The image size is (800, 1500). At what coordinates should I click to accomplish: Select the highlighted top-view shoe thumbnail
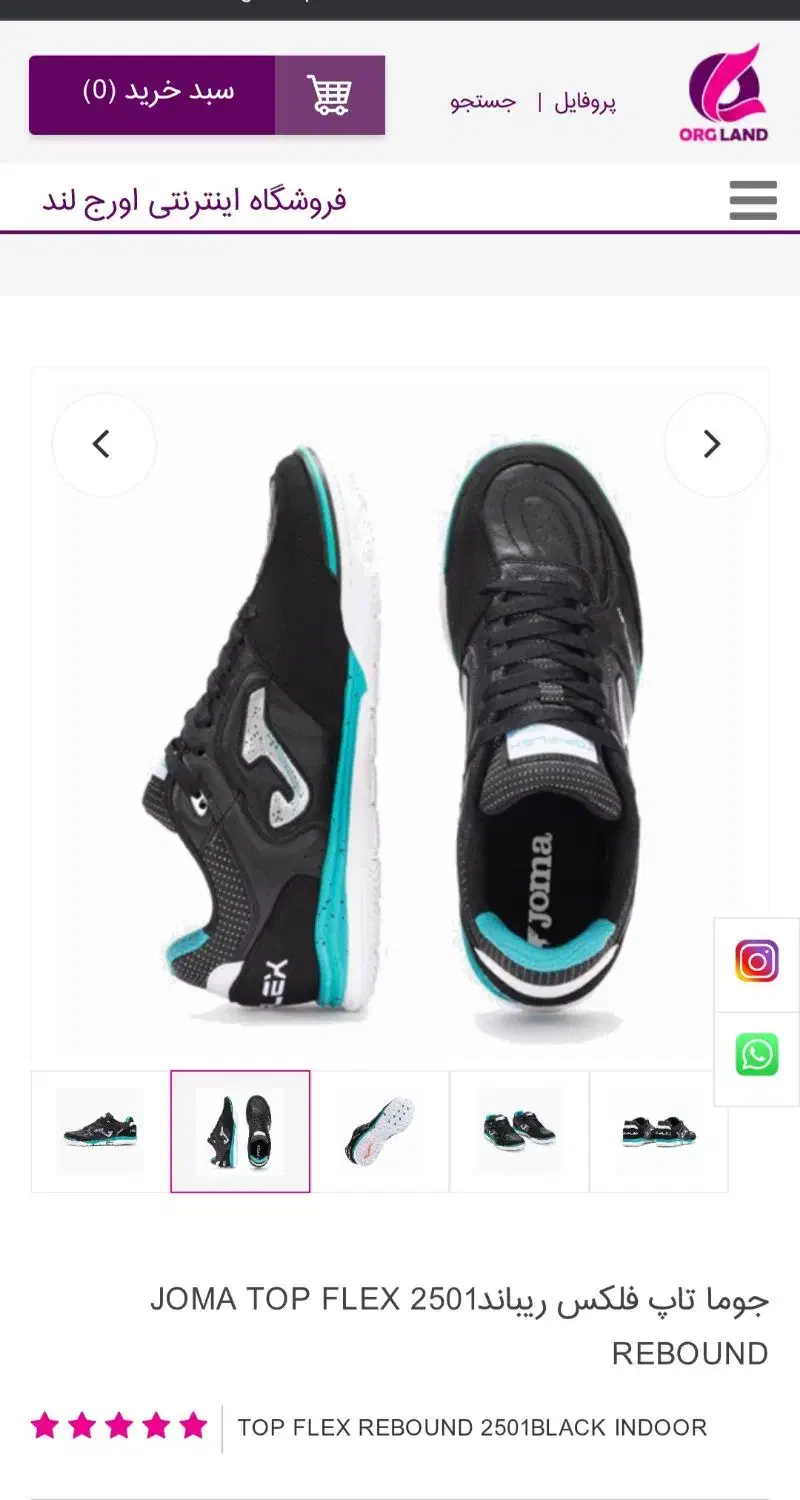coord(240,1131)
